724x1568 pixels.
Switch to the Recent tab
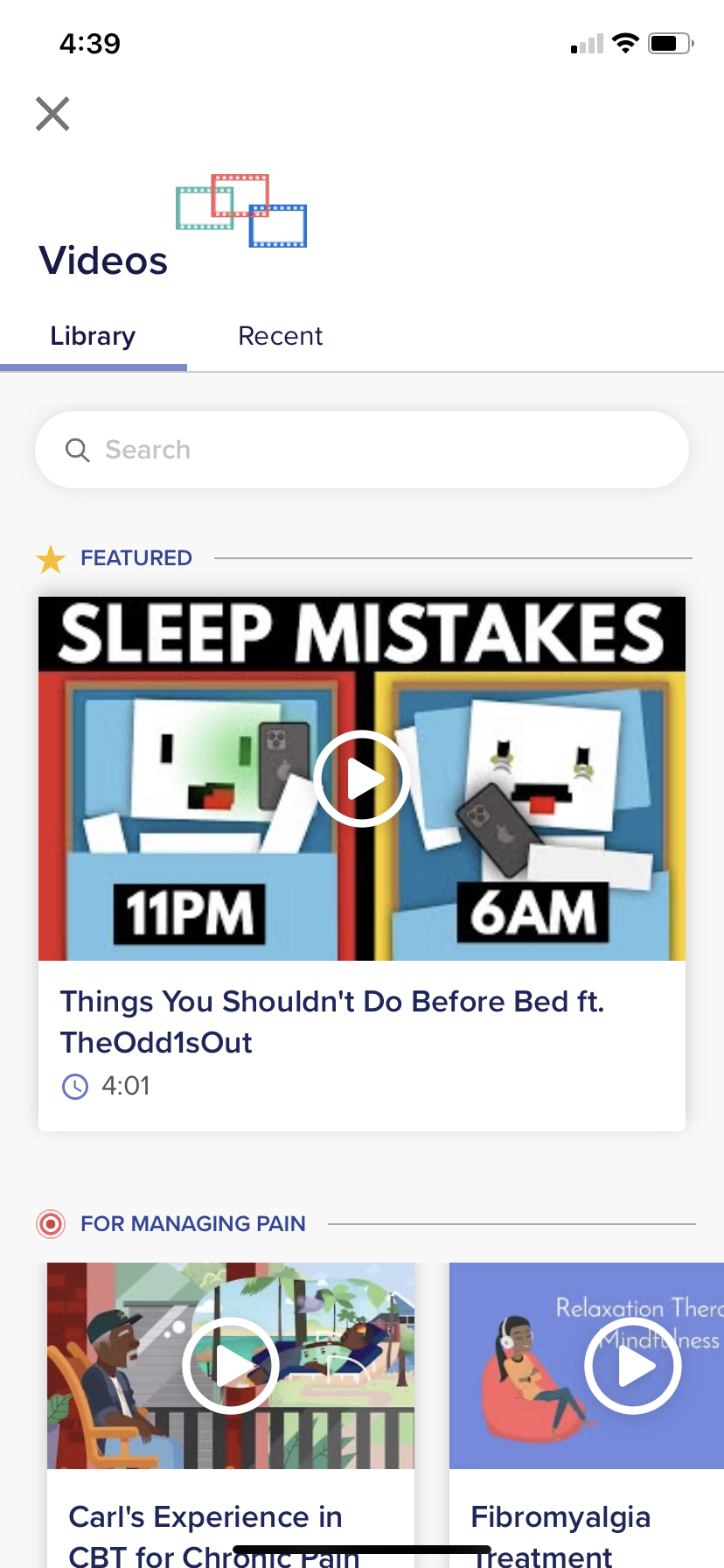[x=280, y=336]
